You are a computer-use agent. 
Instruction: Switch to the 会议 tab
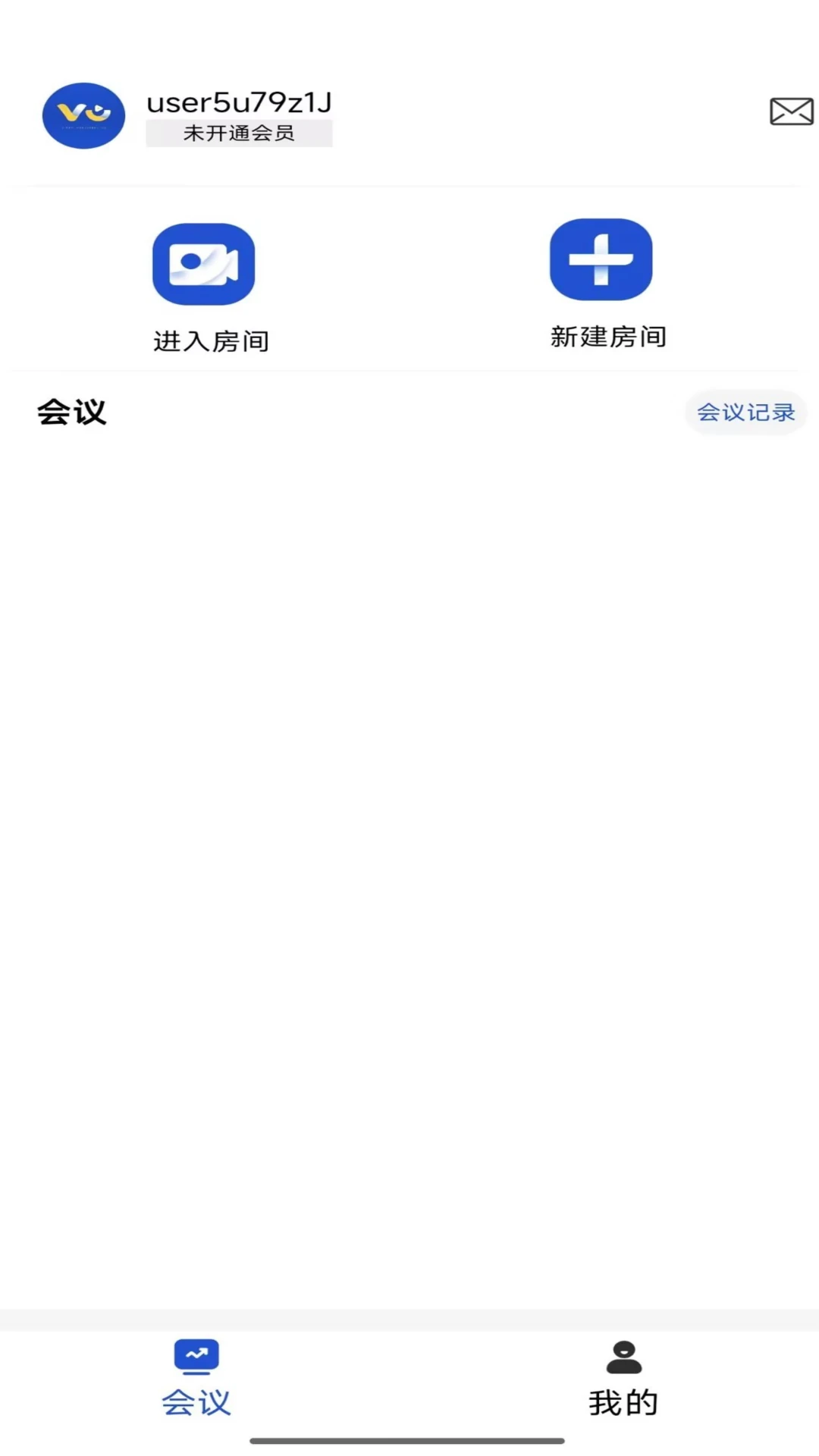coord(196,1380)
